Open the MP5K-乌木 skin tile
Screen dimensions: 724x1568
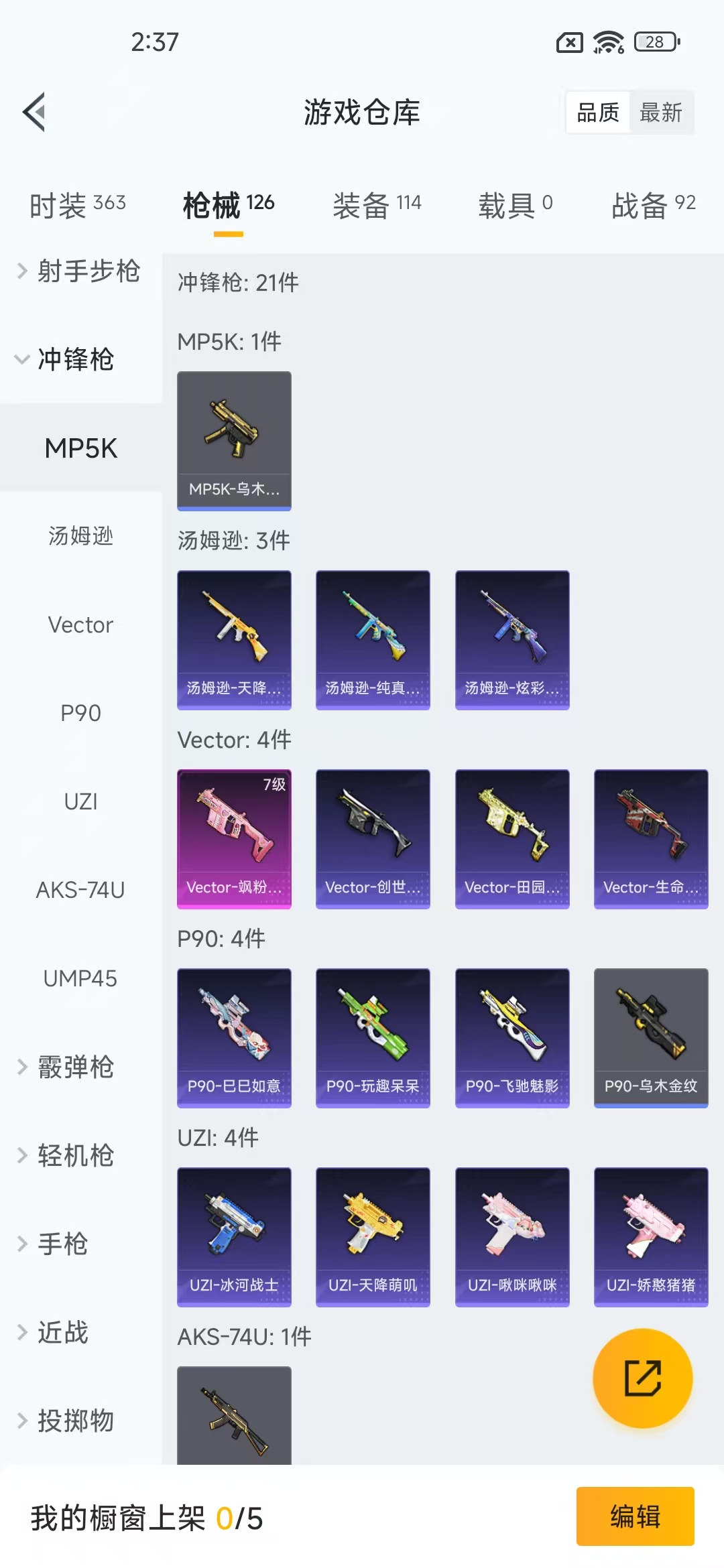(x=234, y=440)
